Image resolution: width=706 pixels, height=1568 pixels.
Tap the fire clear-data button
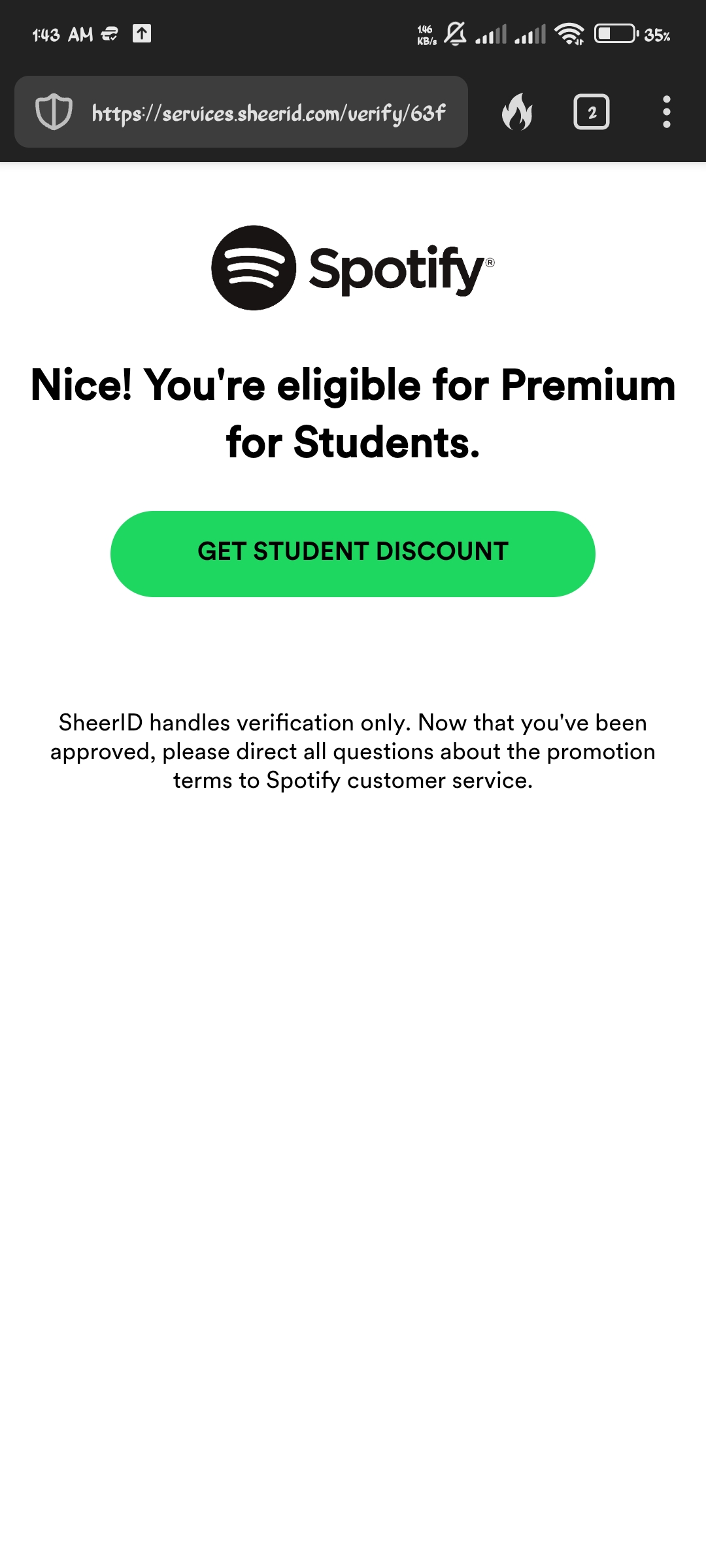click(516, 112)
